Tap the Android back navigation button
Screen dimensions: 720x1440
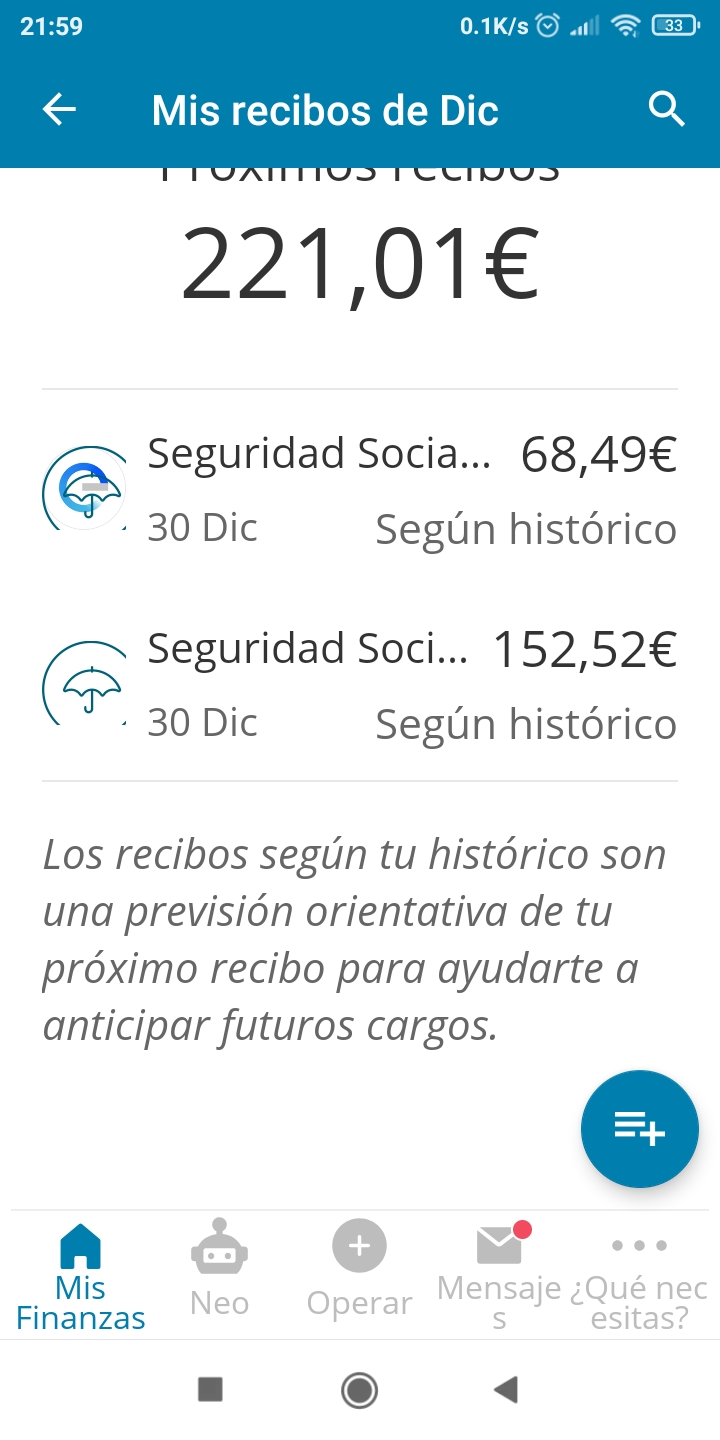[506, 1389]
